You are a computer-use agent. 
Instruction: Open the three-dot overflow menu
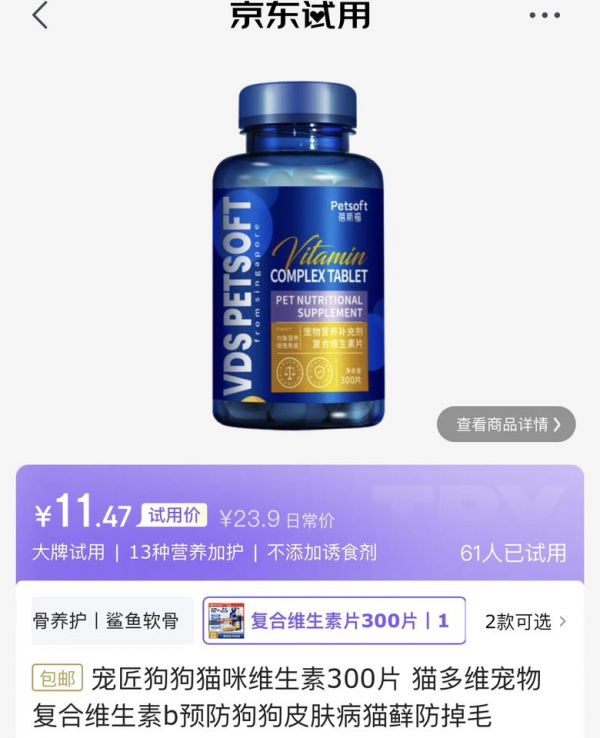[x=544, y=16]
